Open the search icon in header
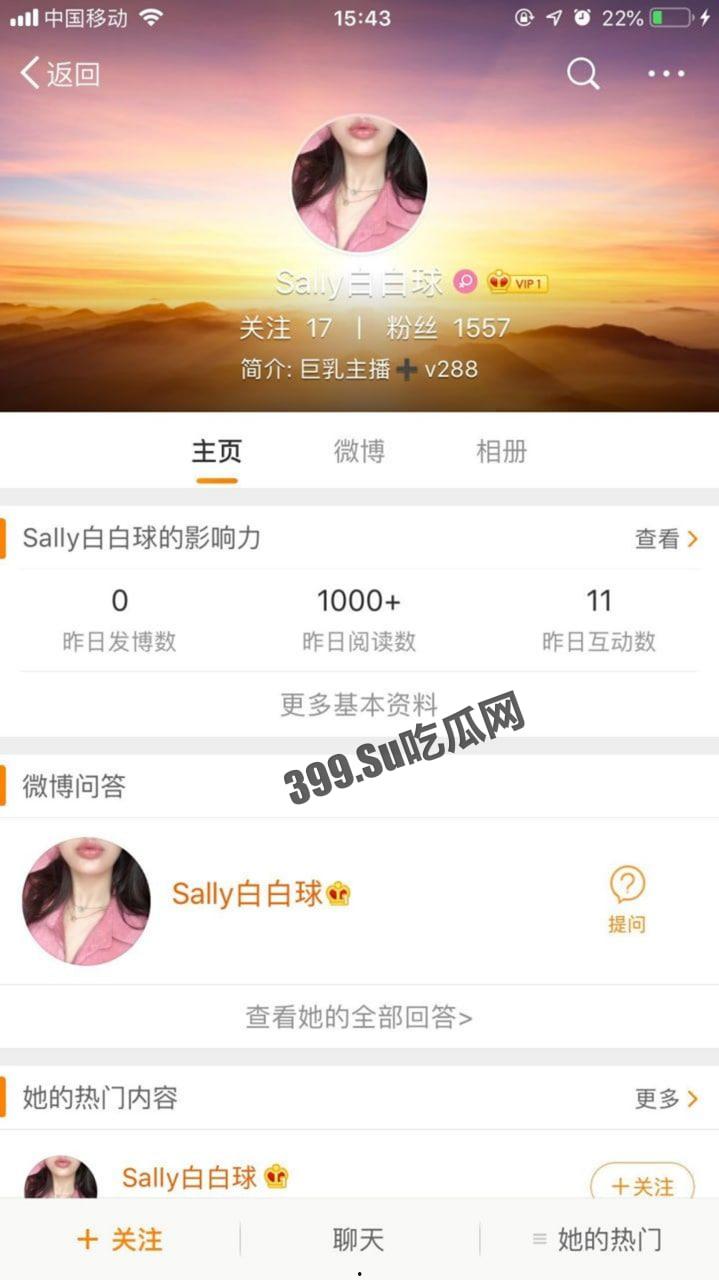This screenshot has width=719, height=1280. point(583,73)
